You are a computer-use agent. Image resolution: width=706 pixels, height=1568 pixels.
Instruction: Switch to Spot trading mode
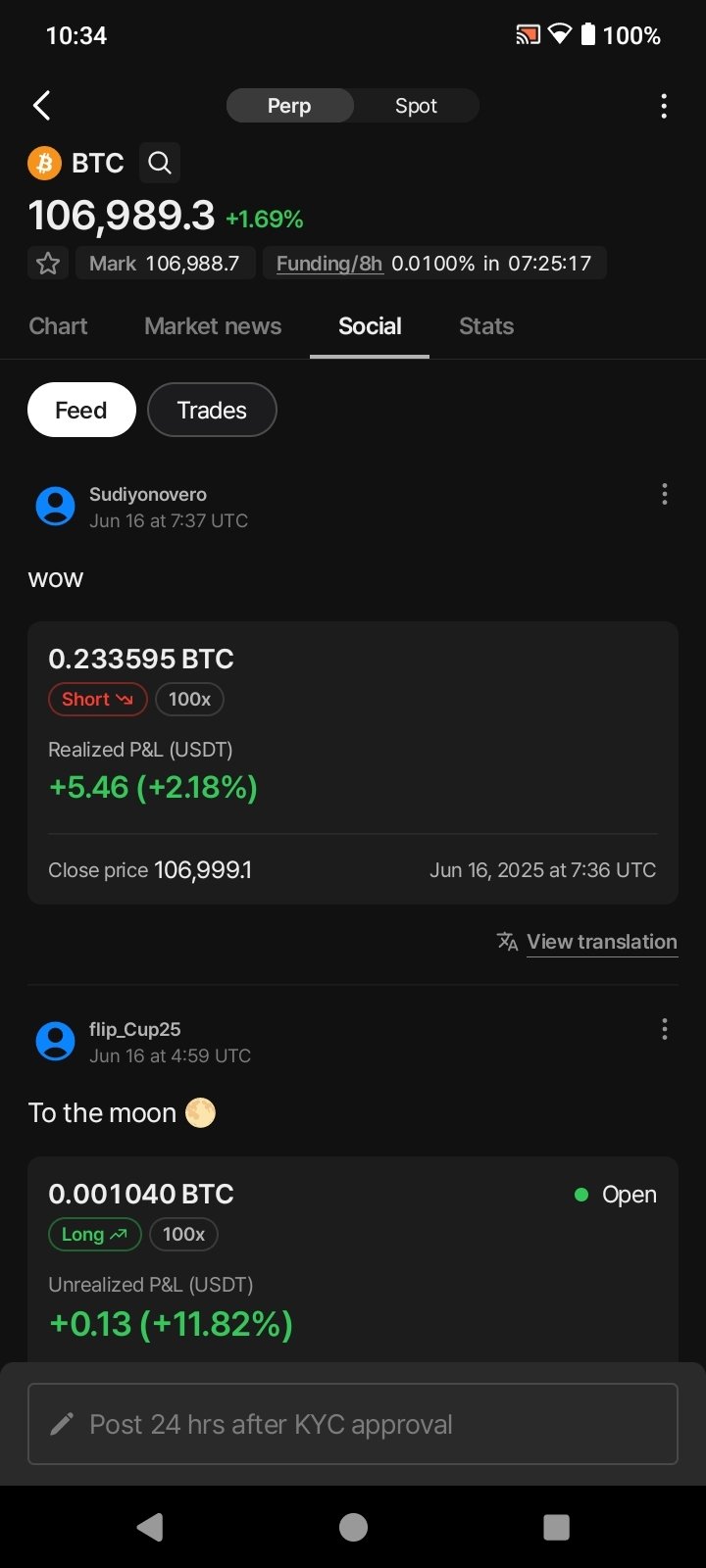[416, 106]
